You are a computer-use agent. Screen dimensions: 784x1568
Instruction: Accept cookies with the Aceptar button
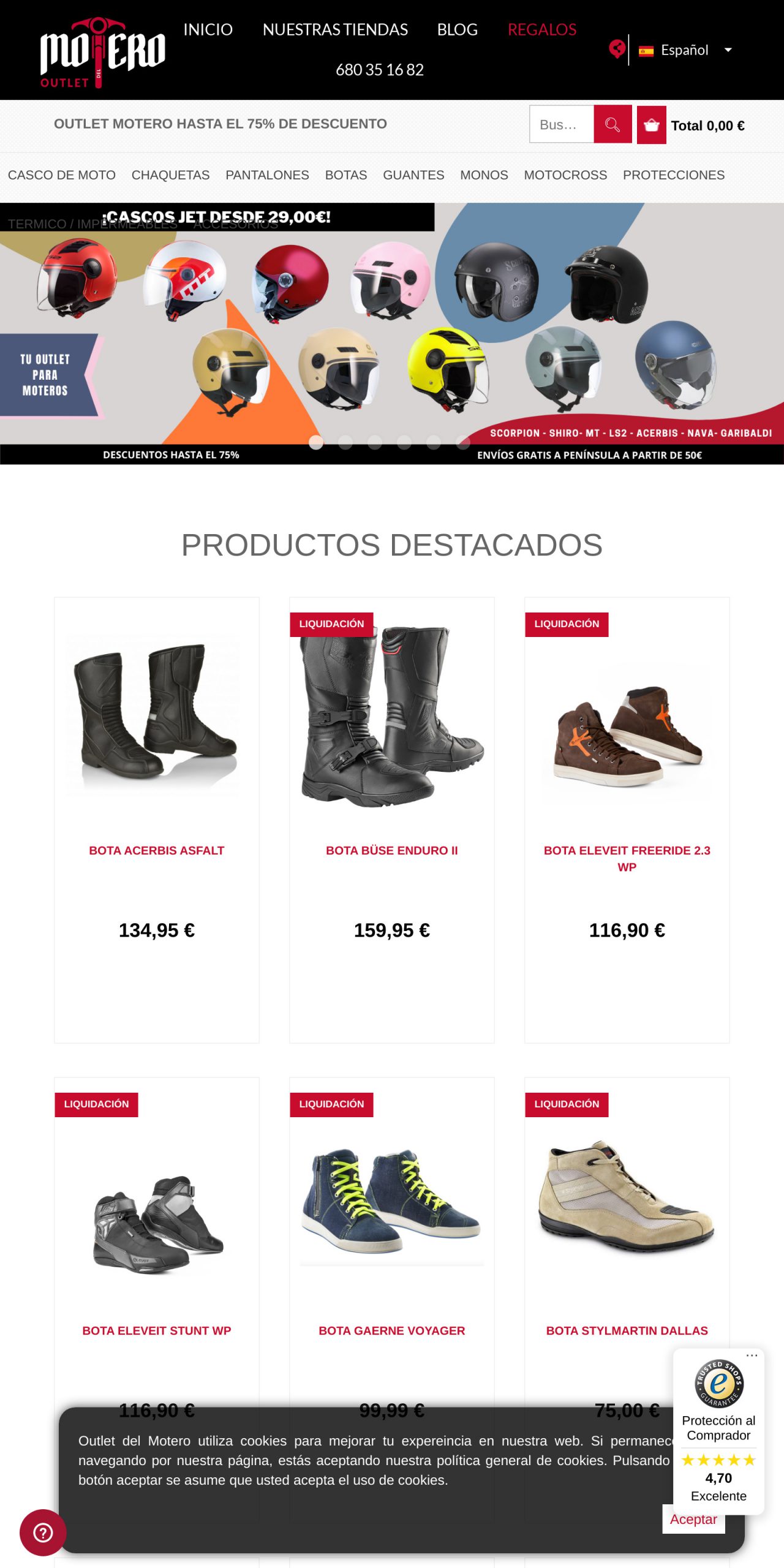click(x=693, y=1520)
